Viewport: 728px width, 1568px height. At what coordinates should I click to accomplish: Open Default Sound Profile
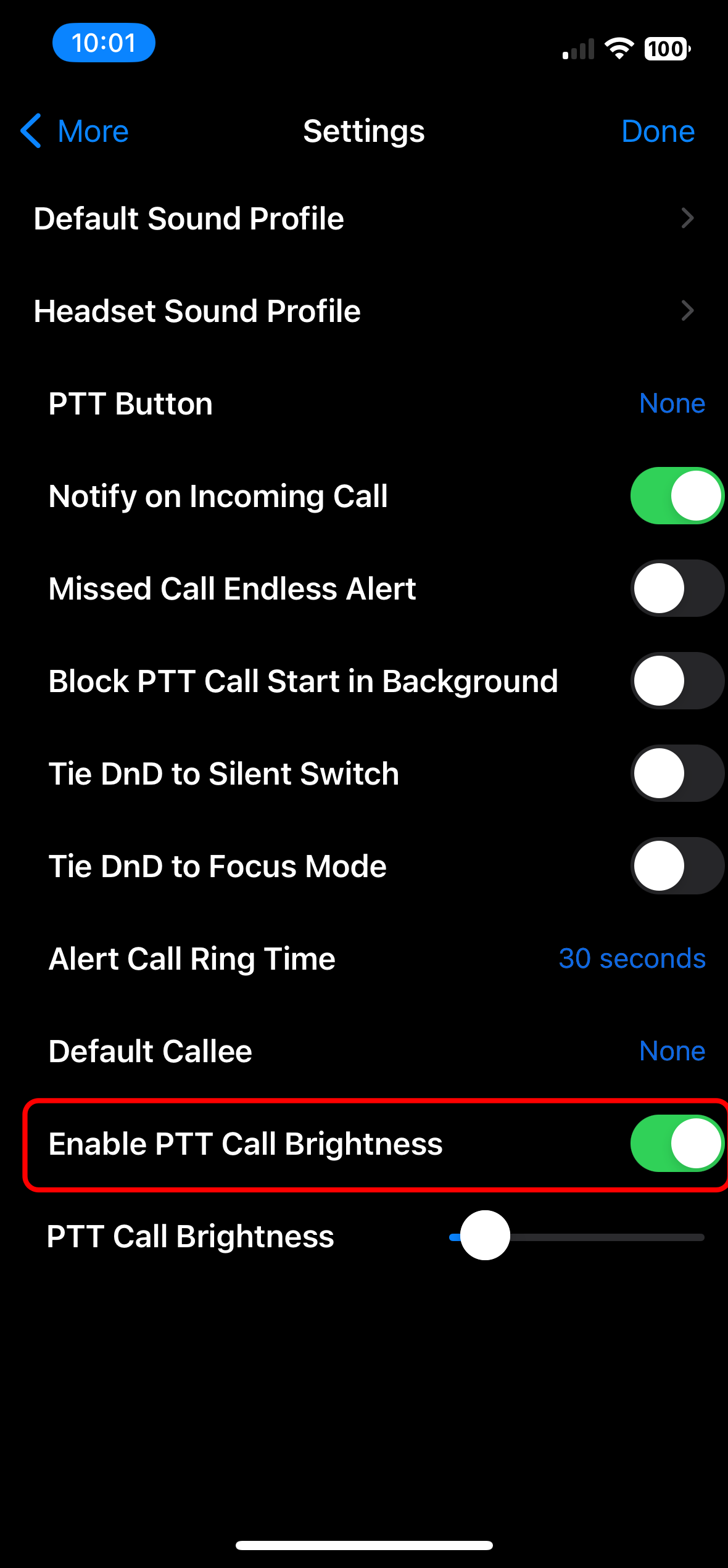coord(364,218)
